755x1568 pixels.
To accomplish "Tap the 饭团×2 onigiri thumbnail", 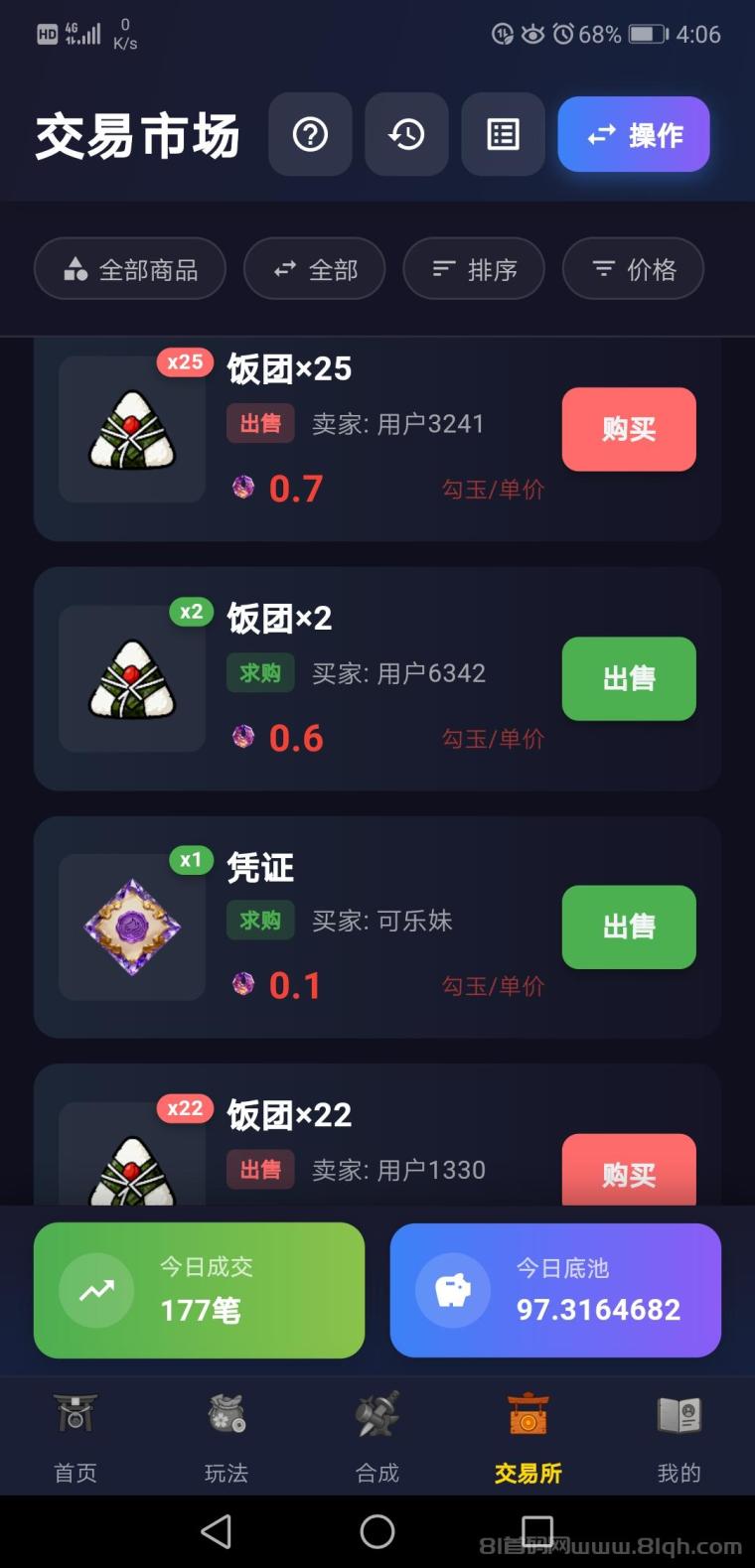I will tap(132, 678).
